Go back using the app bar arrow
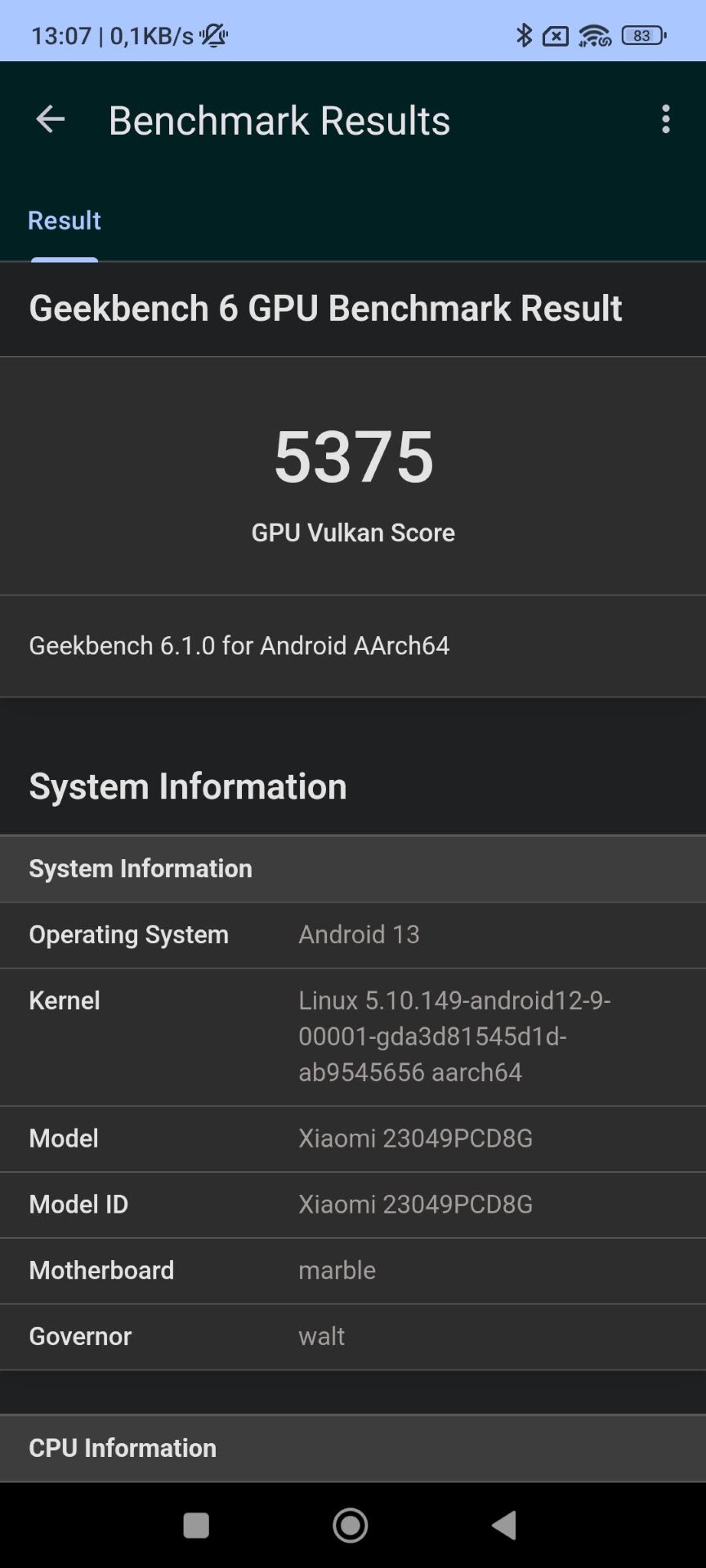The height and width of the screenshot is (1568, 706). 50,120
